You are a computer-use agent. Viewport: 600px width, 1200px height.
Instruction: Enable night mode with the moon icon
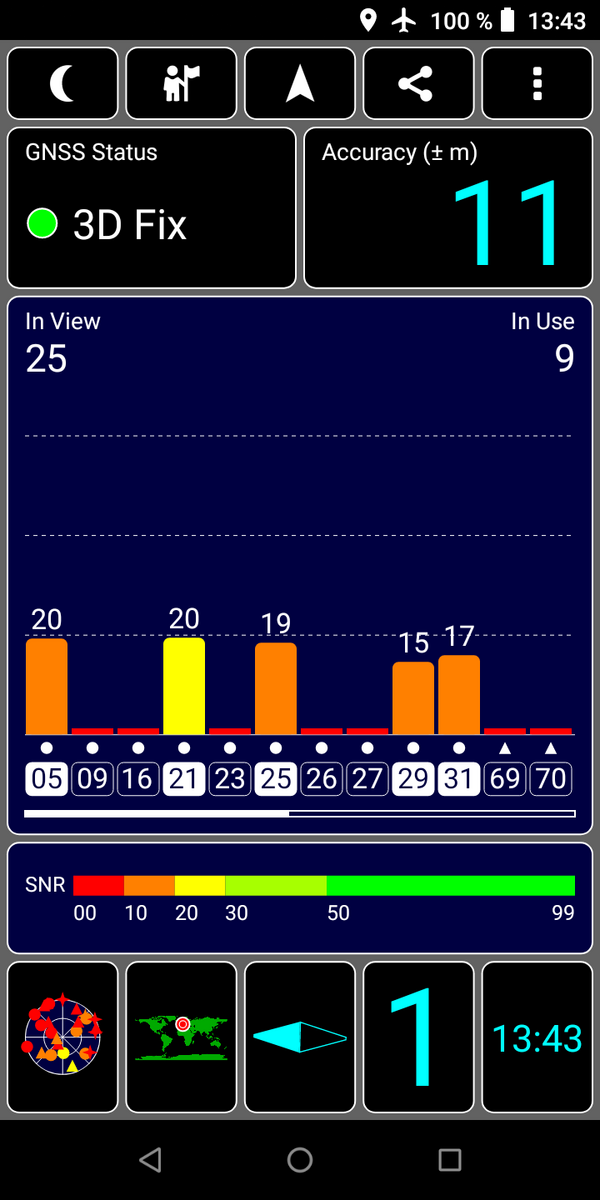point(63,84)
